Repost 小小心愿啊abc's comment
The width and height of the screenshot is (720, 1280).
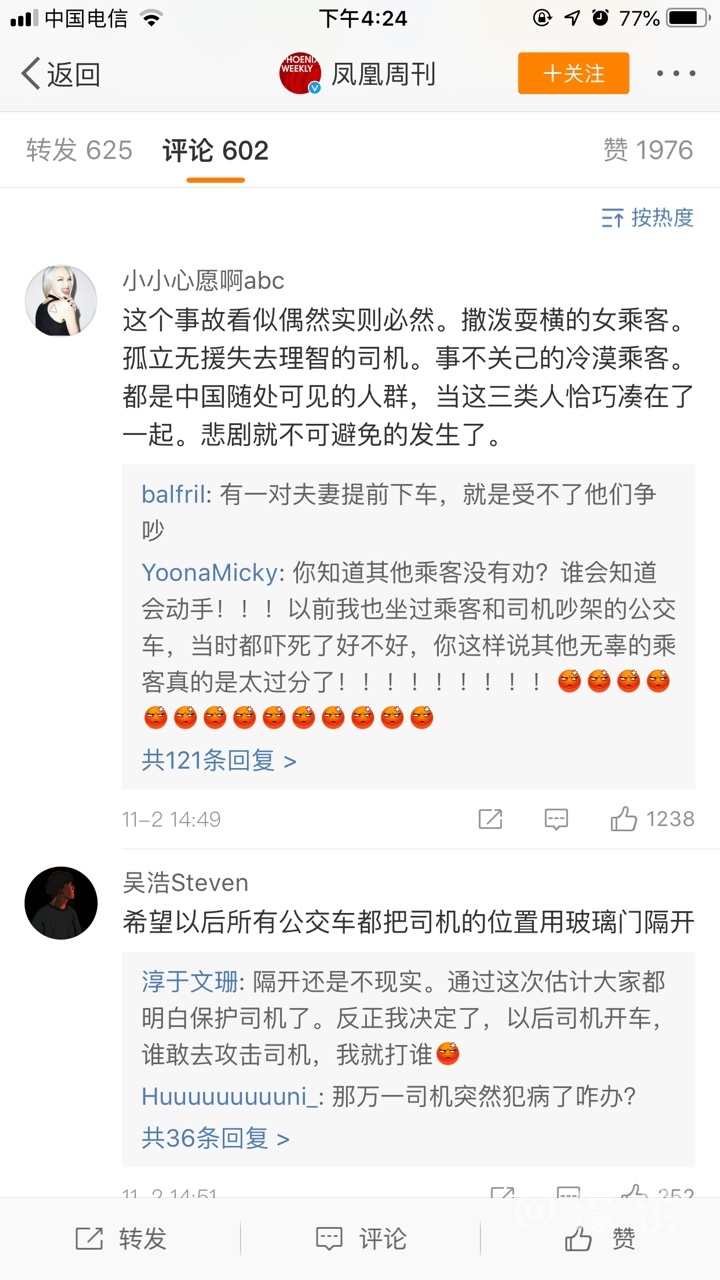[x=490, y=820]
